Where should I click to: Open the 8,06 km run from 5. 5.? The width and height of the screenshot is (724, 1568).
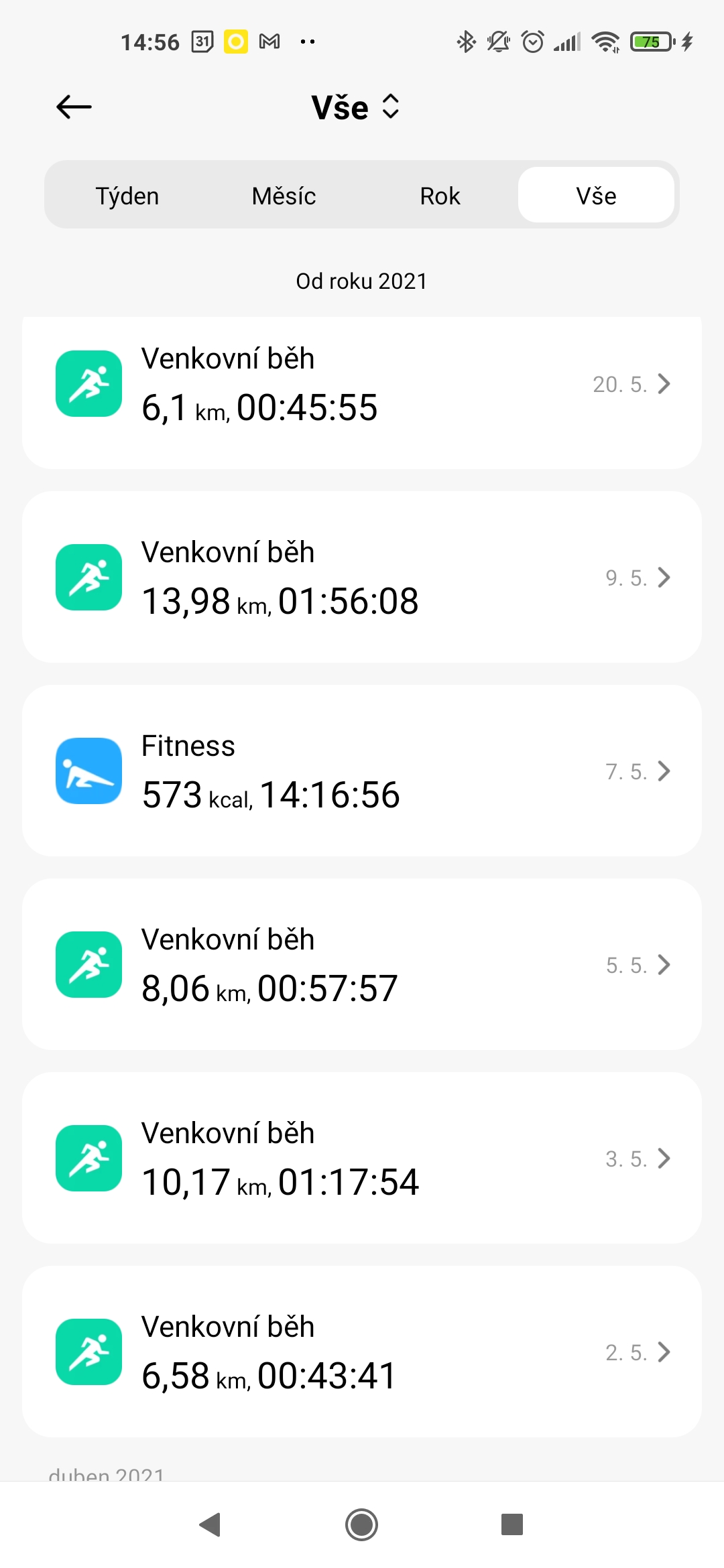(362, 964)
